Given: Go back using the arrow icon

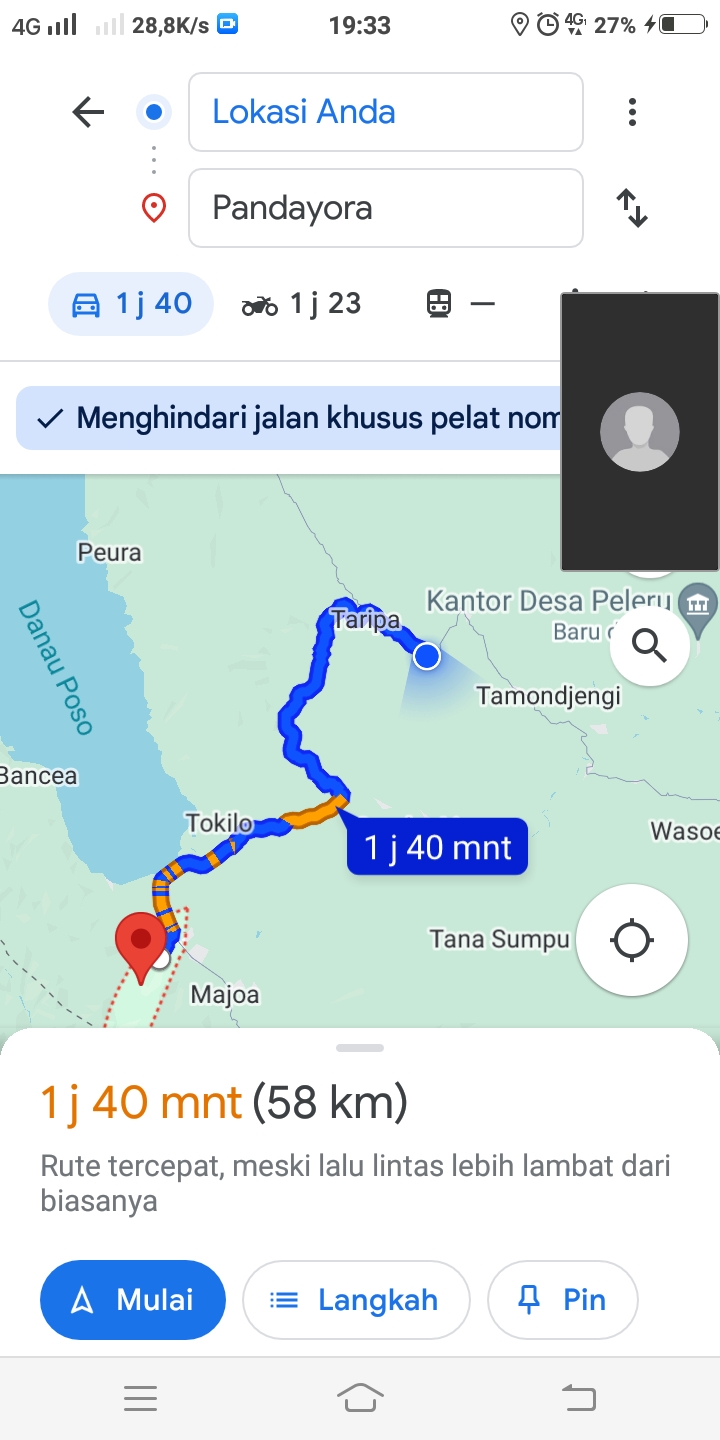Looking at the screenshot, I should click(x=88, y=112).
